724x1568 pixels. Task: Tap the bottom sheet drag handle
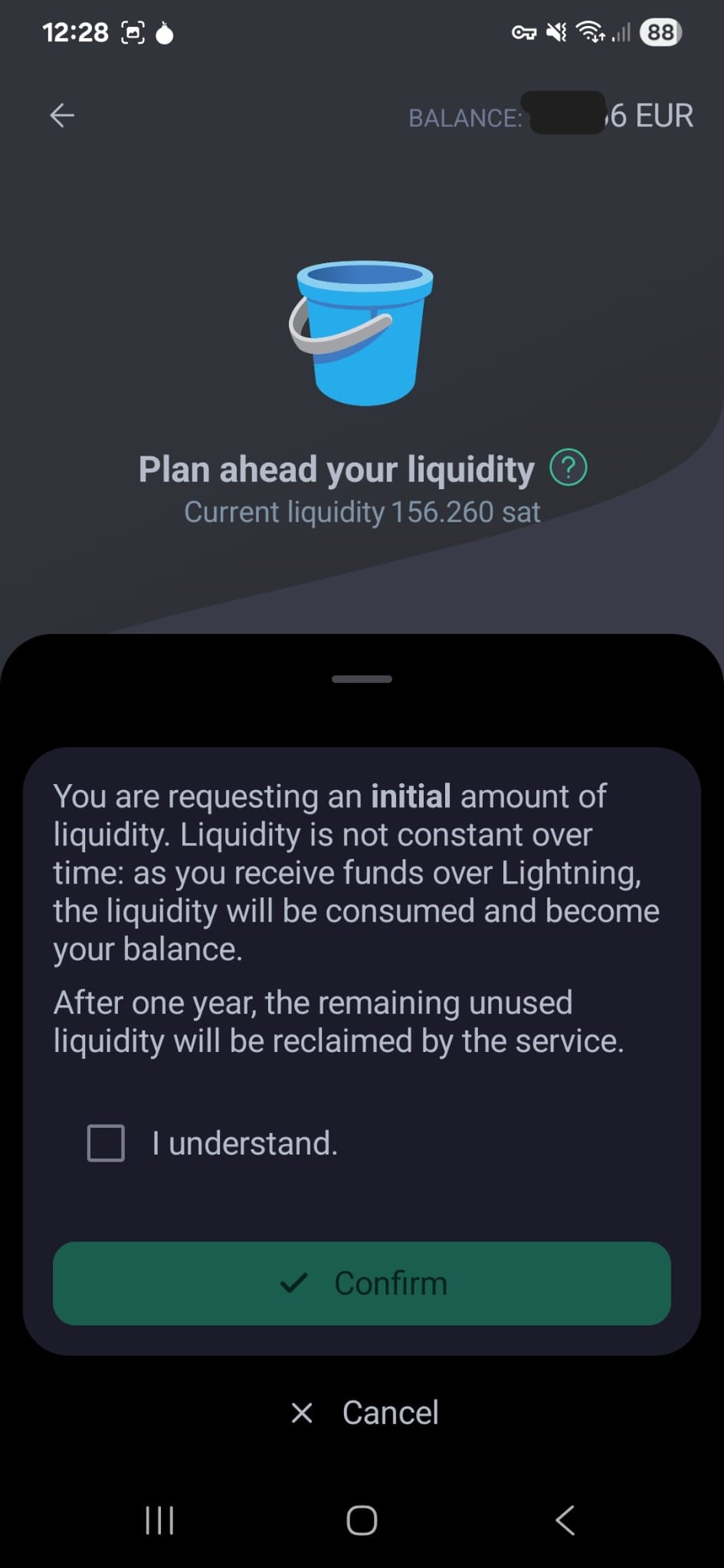click(362, 679)
